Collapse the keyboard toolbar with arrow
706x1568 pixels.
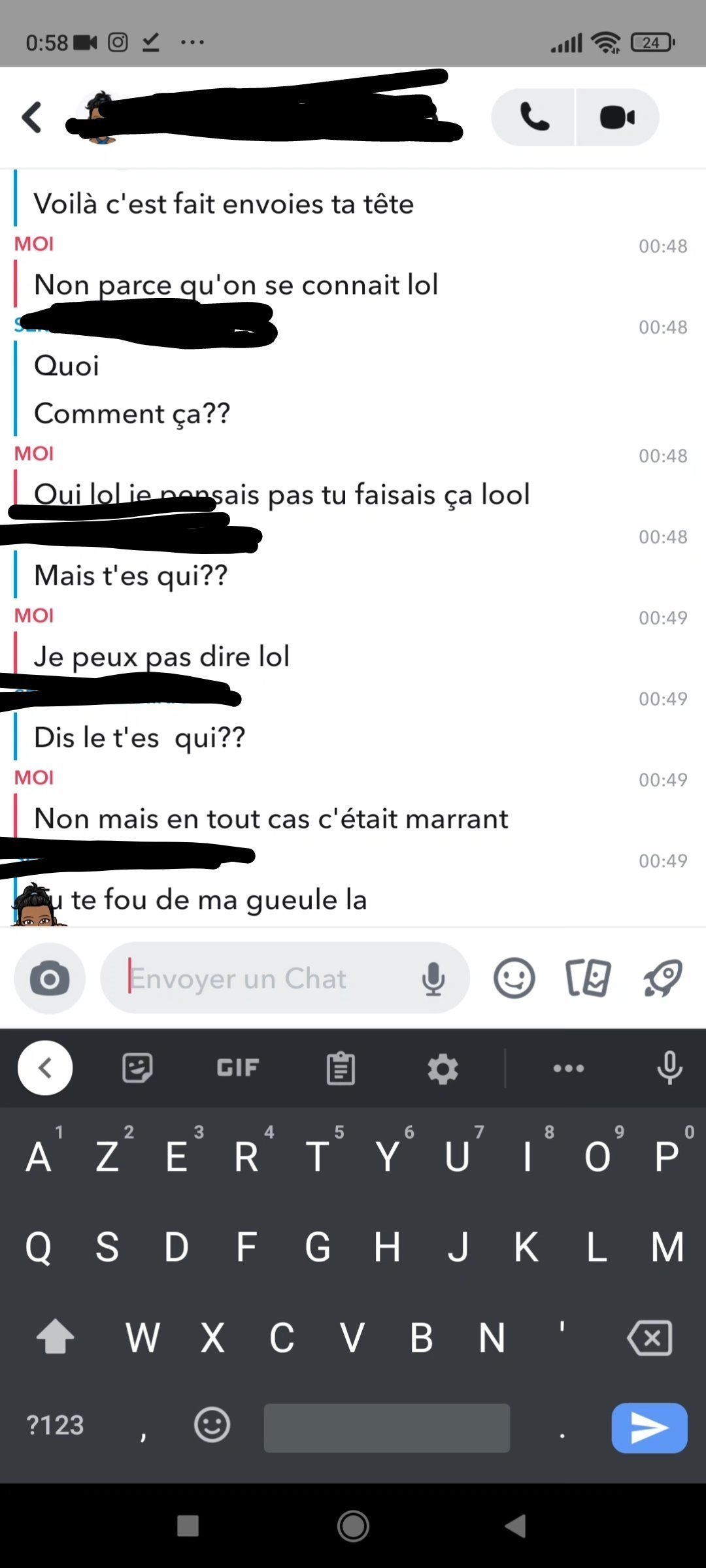[x=45, y=1068]
